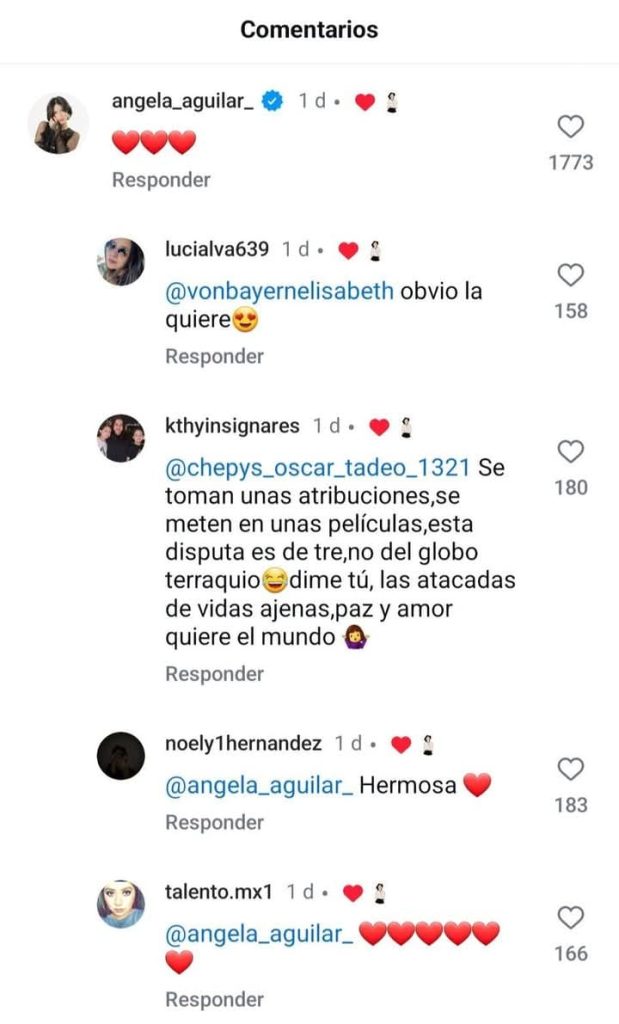Like lucialva639's comment

[570, 275]
